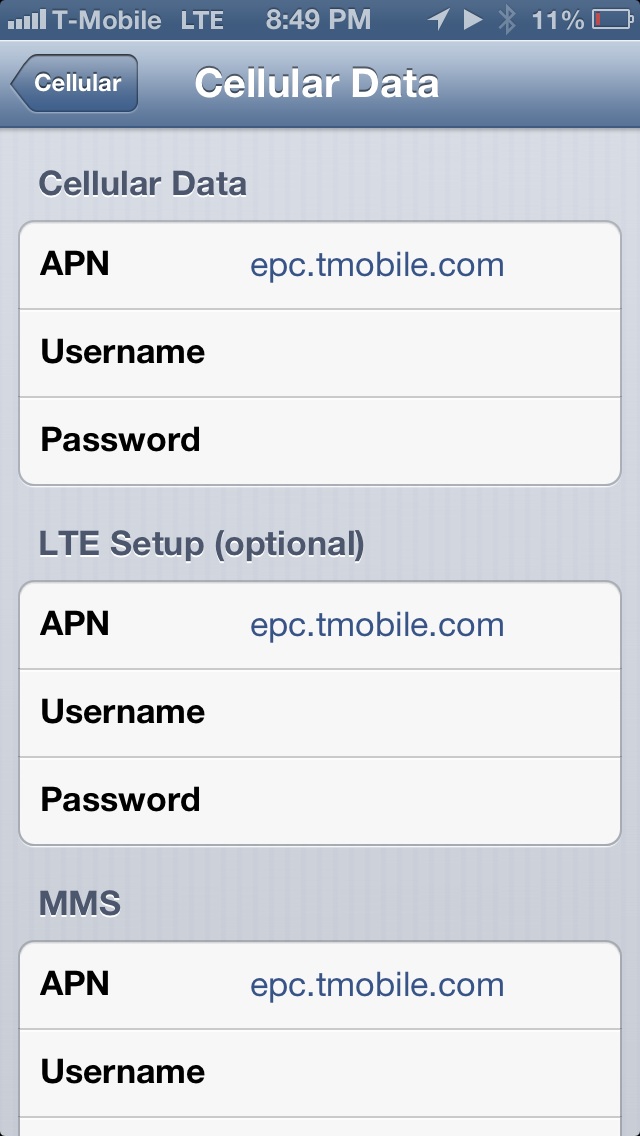This screenshot has width=640, height=1136.
Task: Select the Password field under Cellular Data
Action: point(320,441)
